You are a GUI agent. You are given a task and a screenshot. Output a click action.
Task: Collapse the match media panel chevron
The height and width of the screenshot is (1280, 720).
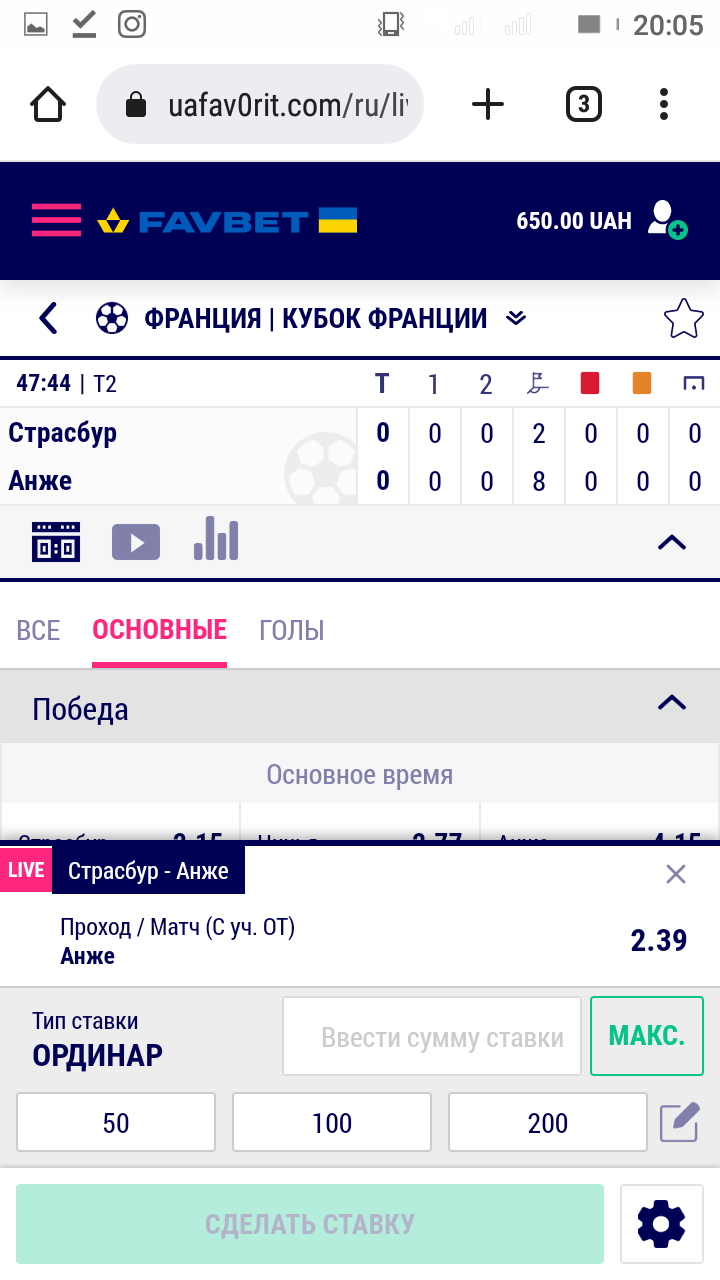(x=673, y=541)
